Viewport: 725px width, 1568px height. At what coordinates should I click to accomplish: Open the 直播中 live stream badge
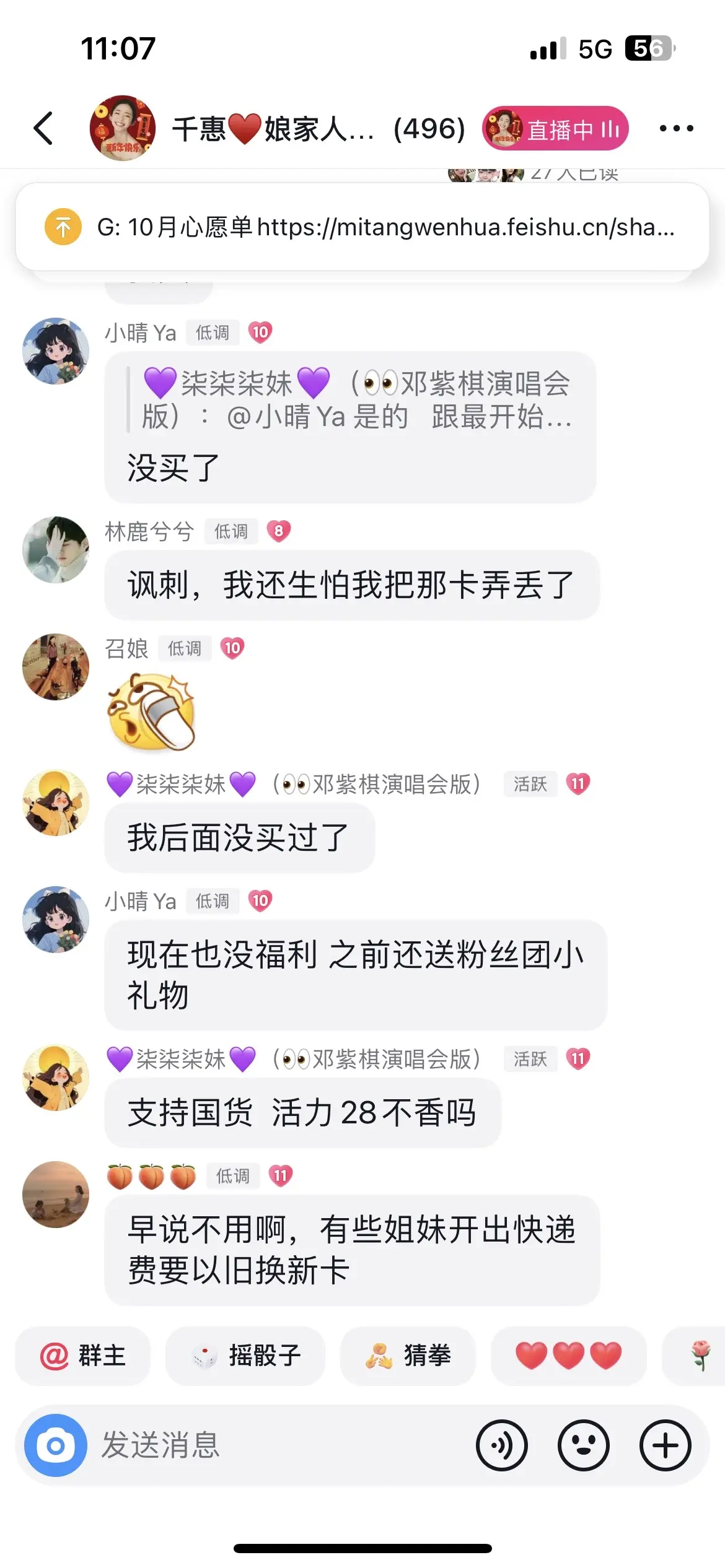555,129
